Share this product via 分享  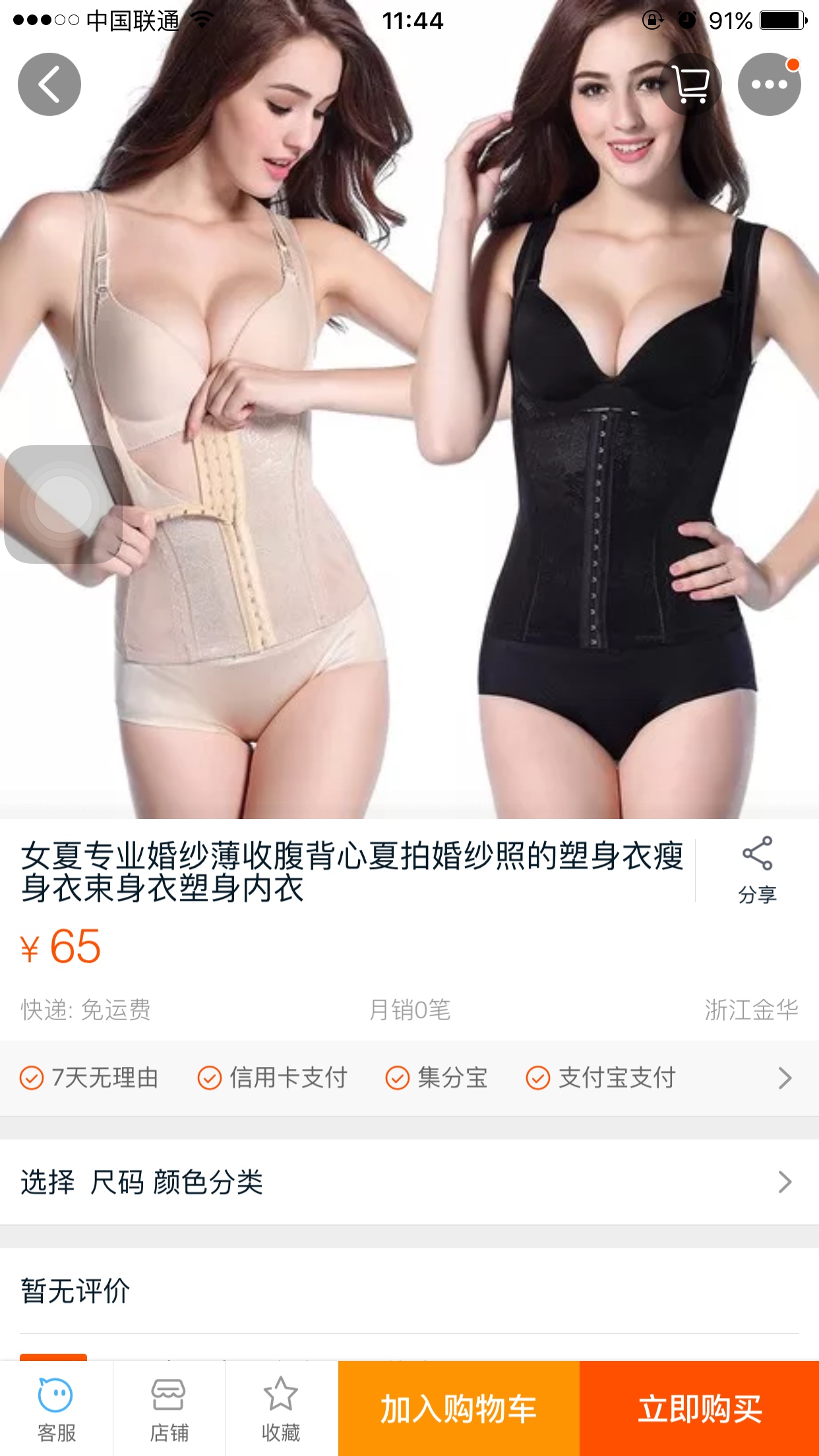coord(757,870)
